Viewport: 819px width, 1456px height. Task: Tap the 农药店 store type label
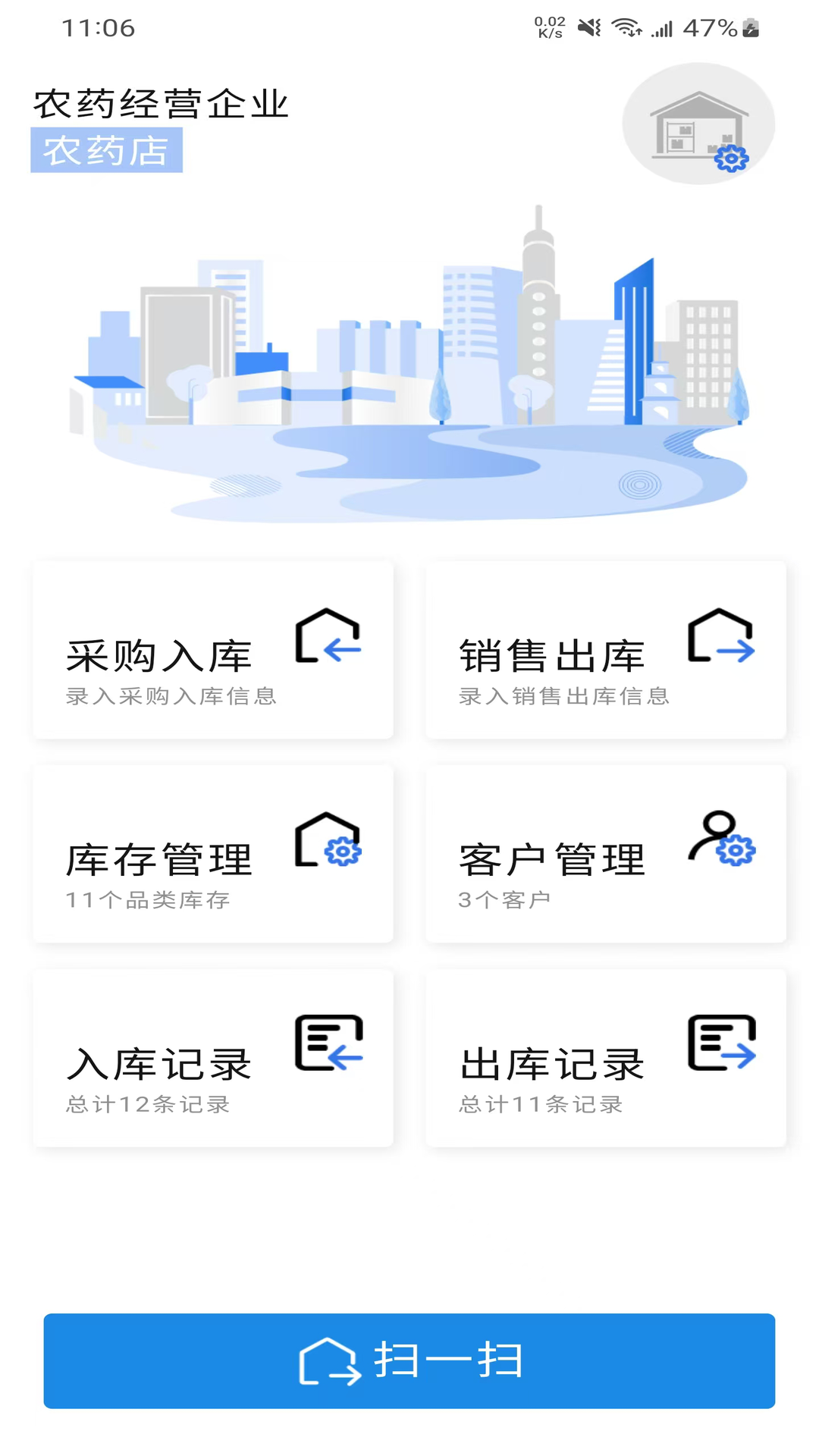pyautogui.click(x=106, y=149)
